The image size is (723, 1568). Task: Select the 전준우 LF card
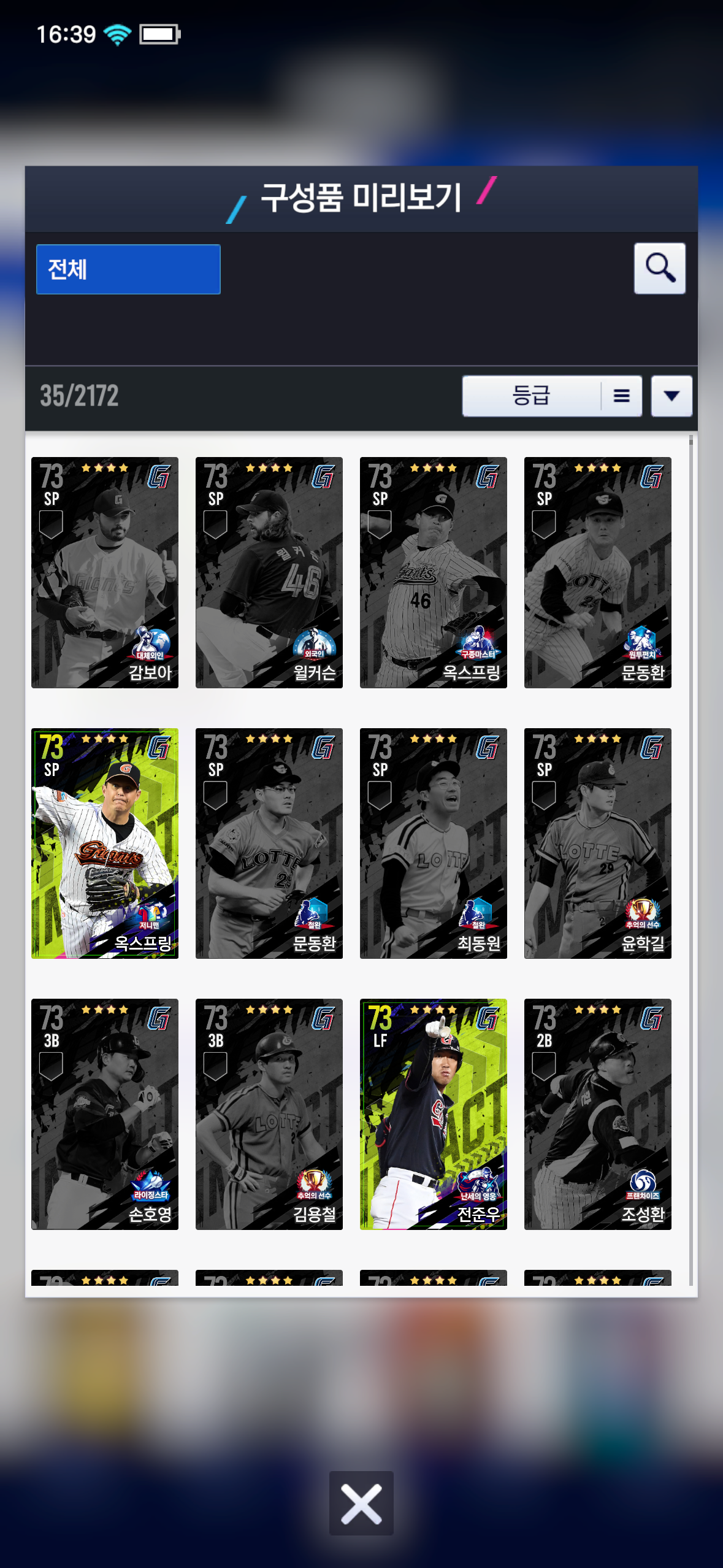pos(434,1114)
